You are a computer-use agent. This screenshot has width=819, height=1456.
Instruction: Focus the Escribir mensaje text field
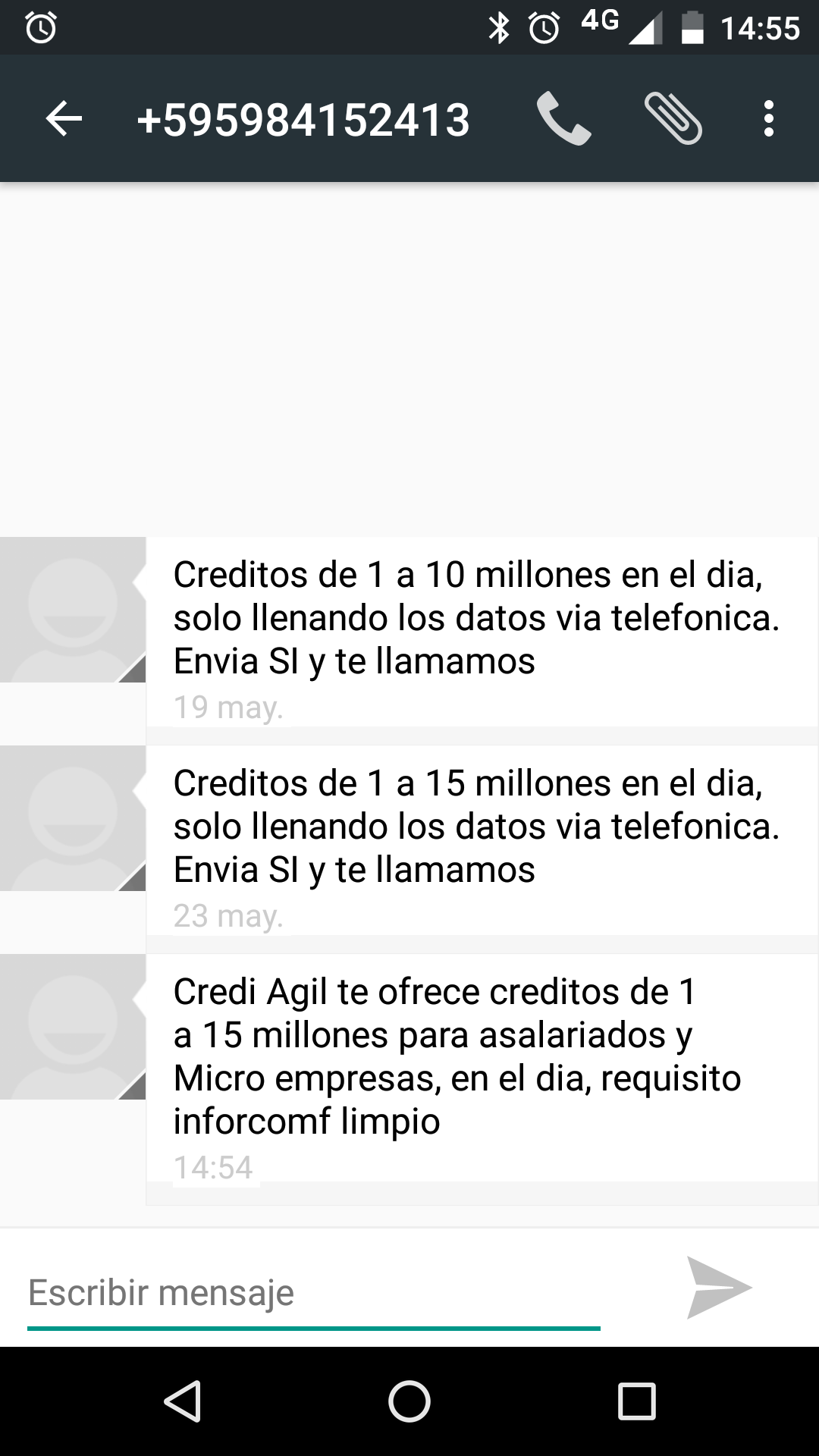312,1293
